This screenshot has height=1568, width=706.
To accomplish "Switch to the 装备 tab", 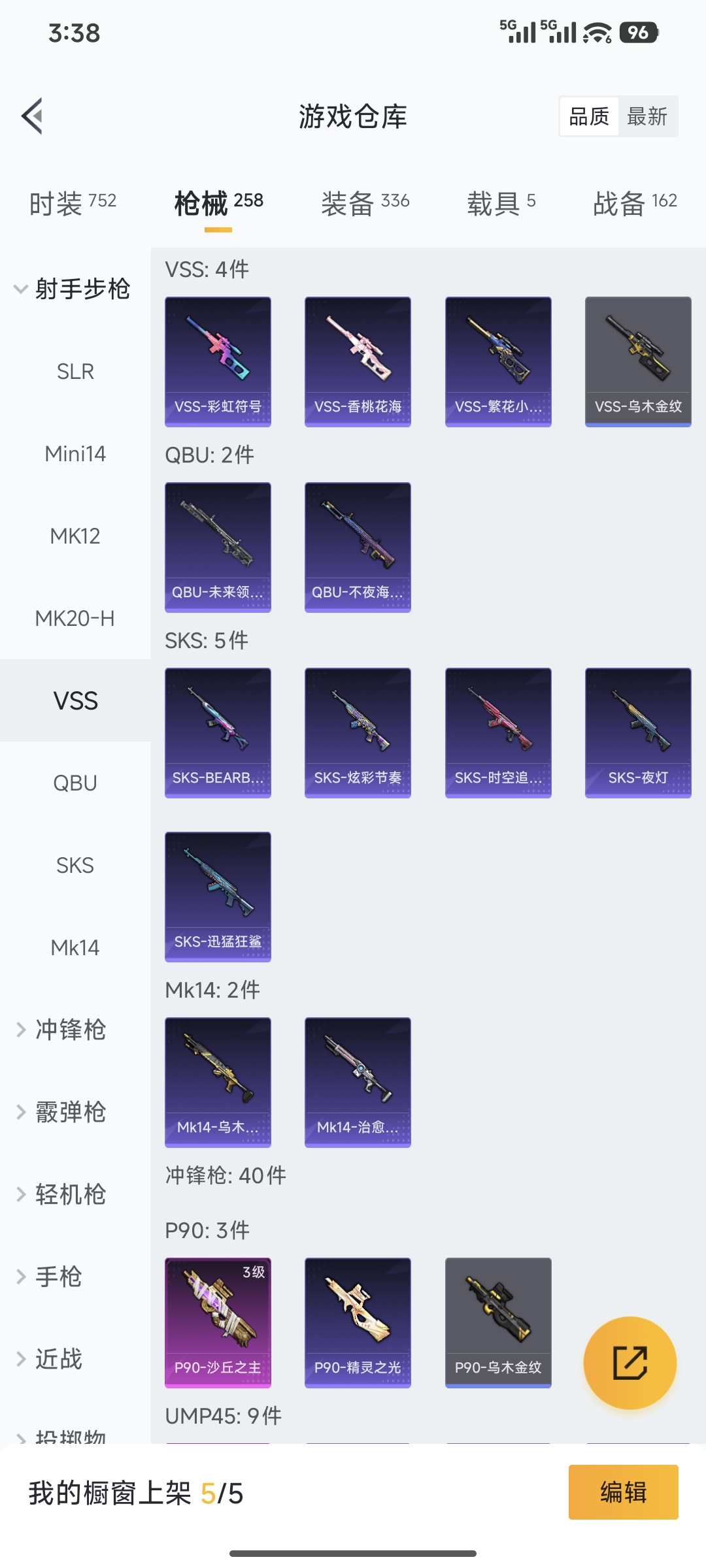I will [365, 203].
